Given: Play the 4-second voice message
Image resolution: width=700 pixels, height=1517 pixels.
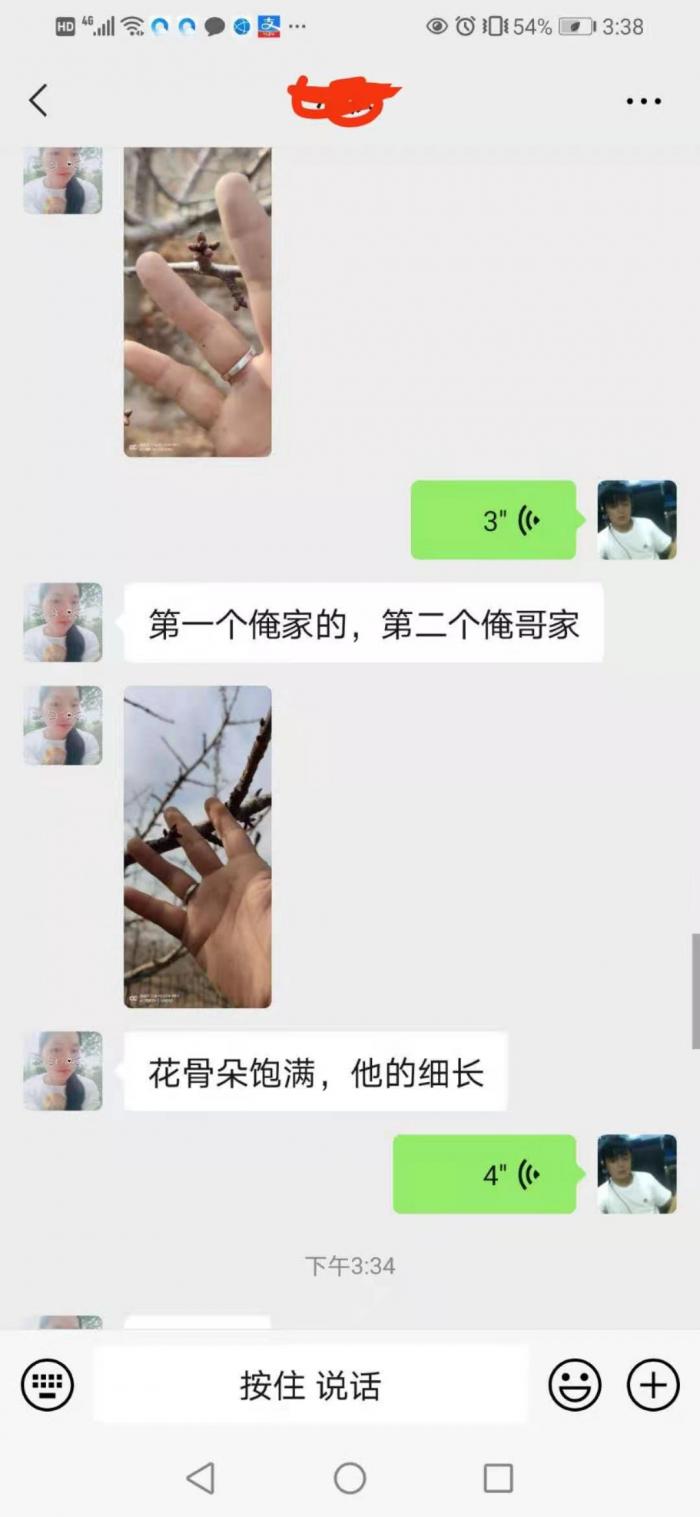Looking at the screenshot, I should [x=484, y=1174].
